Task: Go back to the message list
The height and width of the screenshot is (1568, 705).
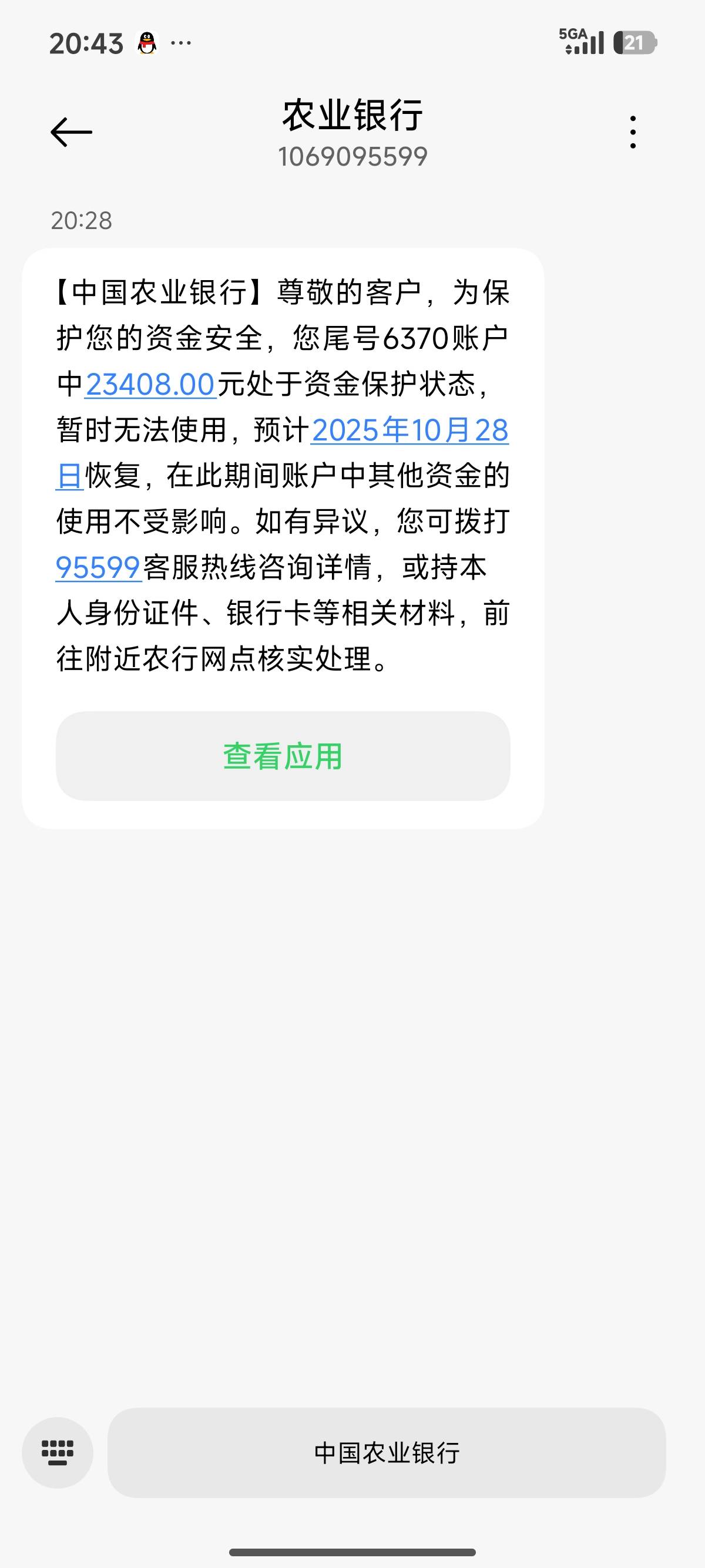Action: pyautogui.click(x=71, y=132)
